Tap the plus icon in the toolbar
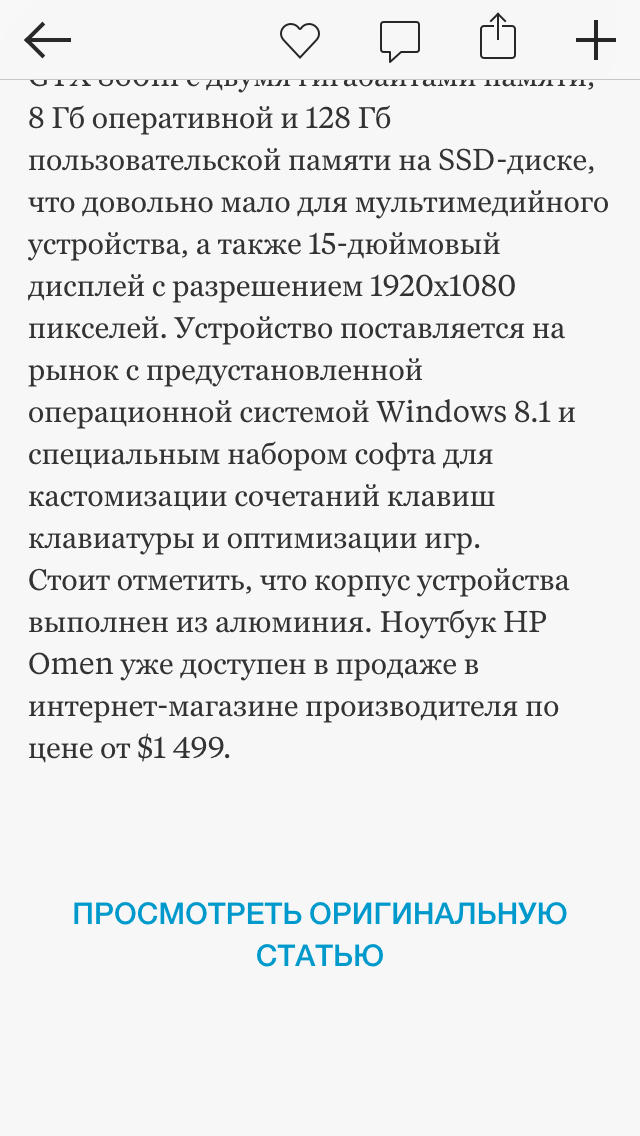This screenshot has width=640, height=1136. tap(596, 40)
